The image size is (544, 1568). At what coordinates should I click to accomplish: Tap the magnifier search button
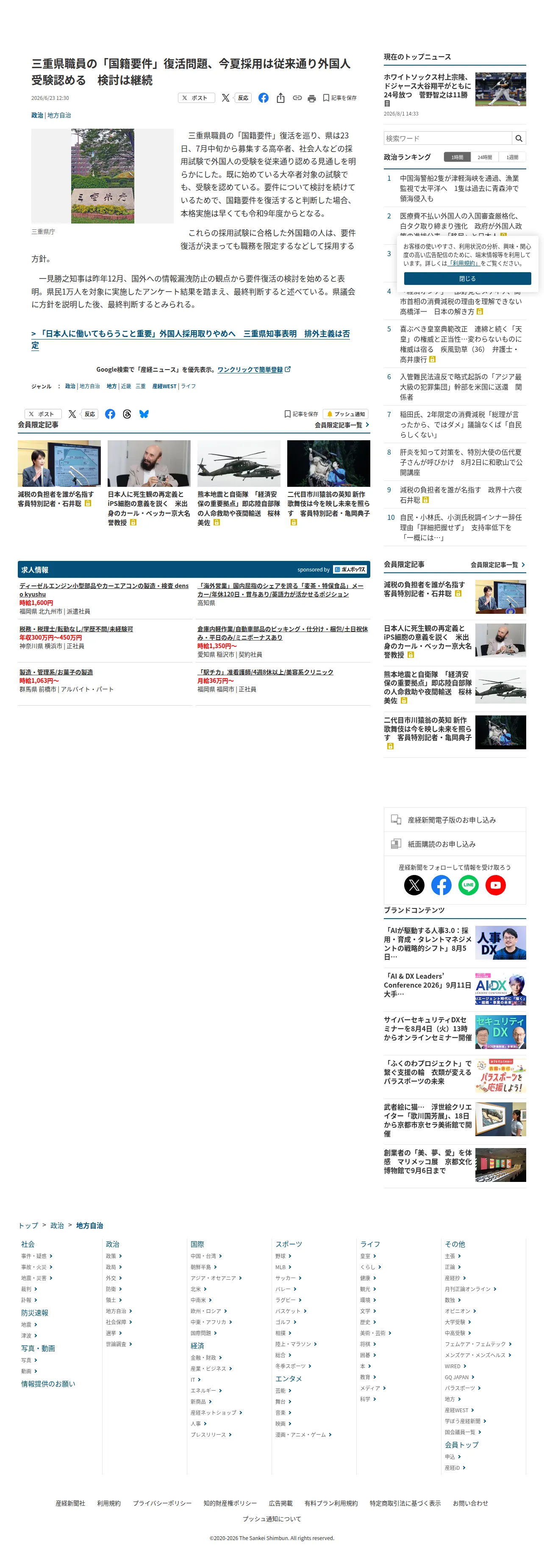(519, 138)
